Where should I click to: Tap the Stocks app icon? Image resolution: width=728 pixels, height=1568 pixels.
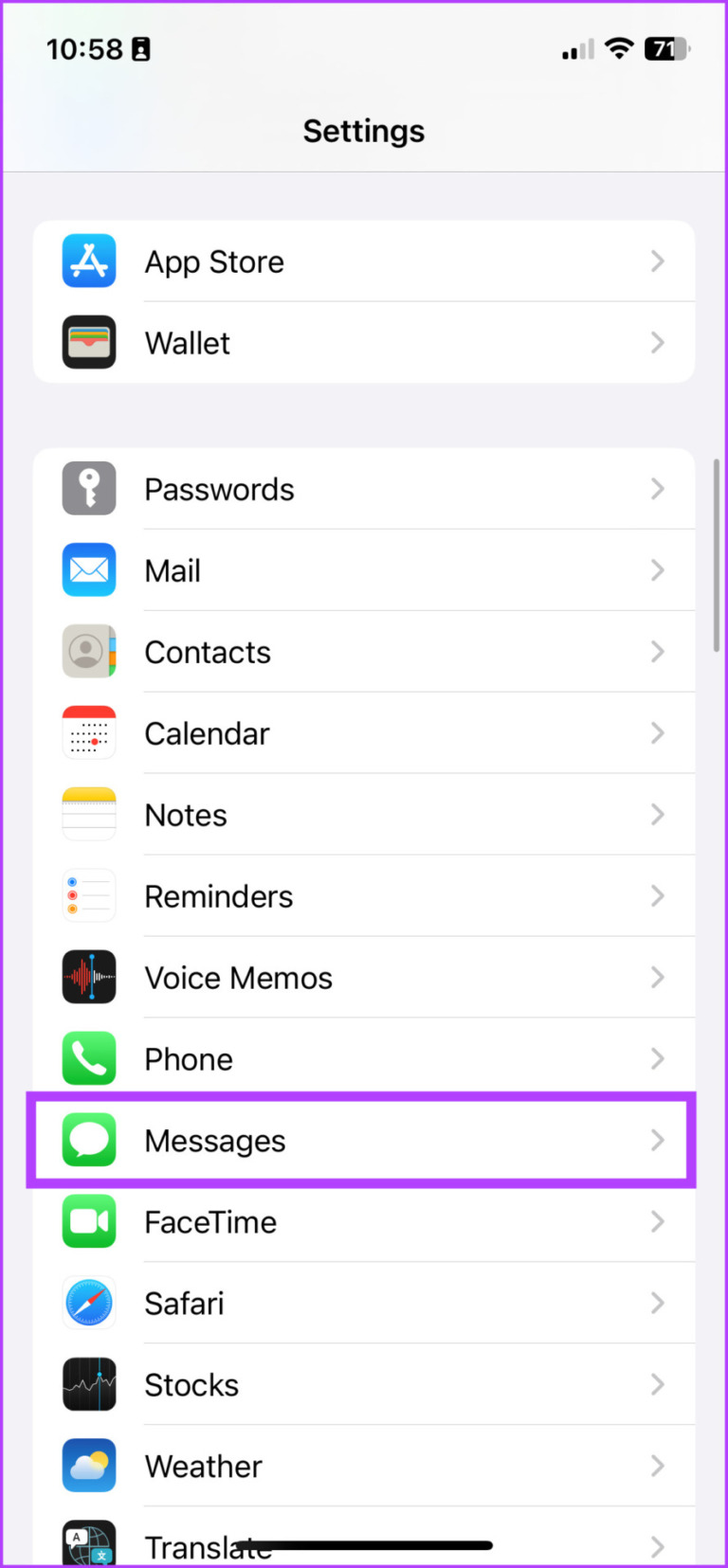(88, 1383)
